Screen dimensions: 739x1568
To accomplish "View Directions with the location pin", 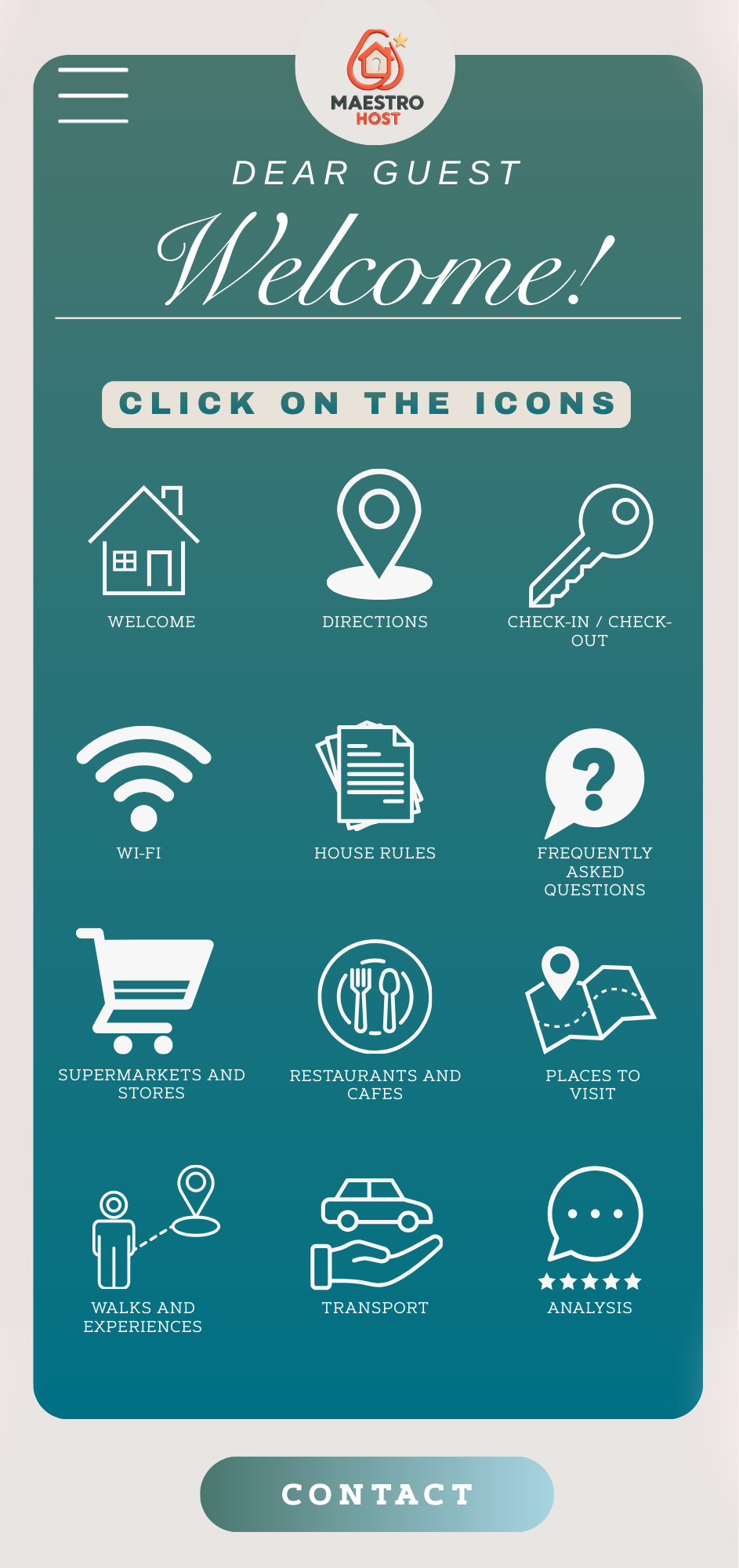I will [379, 534].
